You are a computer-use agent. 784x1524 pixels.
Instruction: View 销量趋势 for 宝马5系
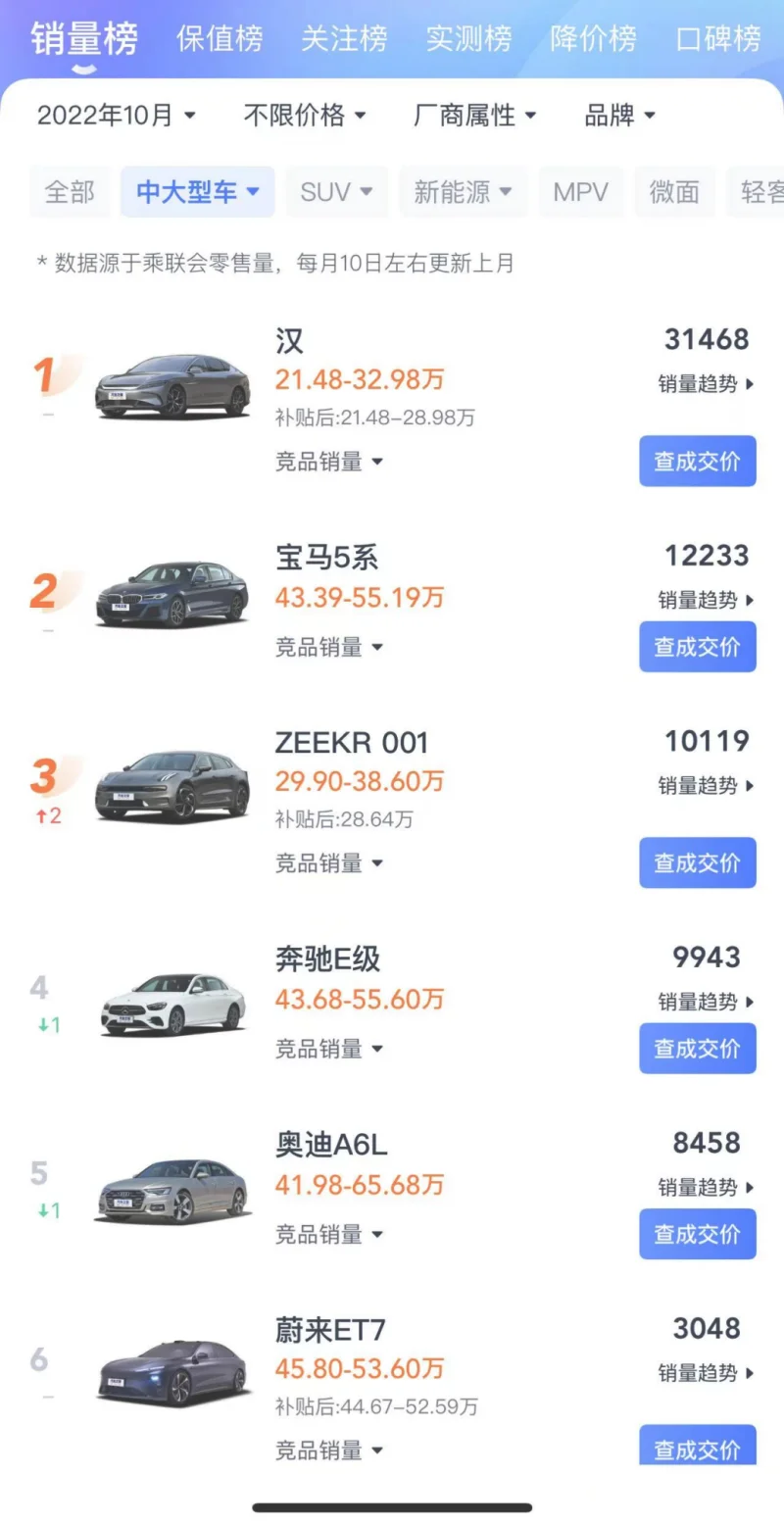coord(707,600)
